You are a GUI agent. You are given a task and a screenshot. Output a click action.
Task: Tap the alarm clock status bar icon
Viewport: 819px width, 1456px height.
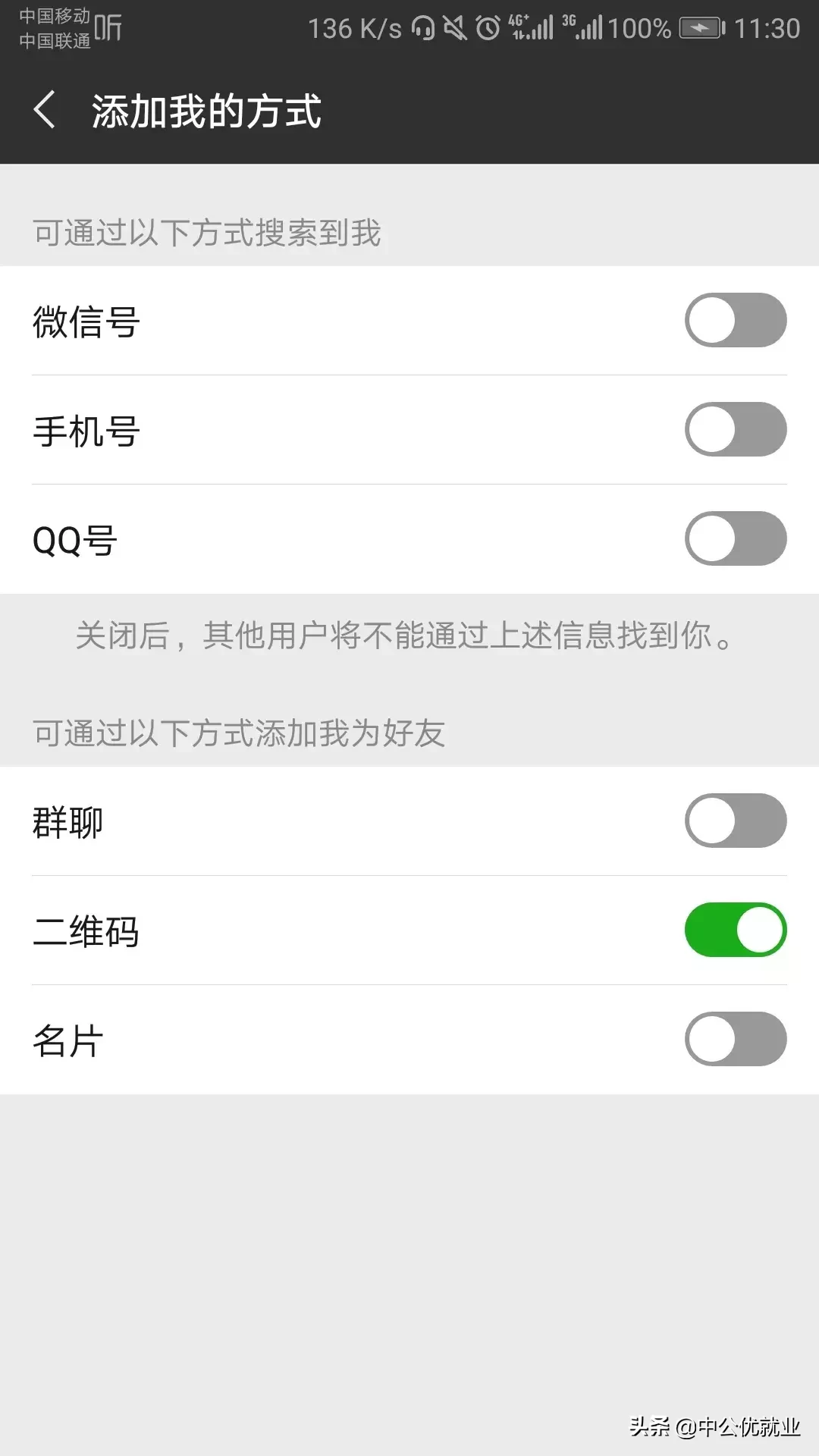point(488,27)
